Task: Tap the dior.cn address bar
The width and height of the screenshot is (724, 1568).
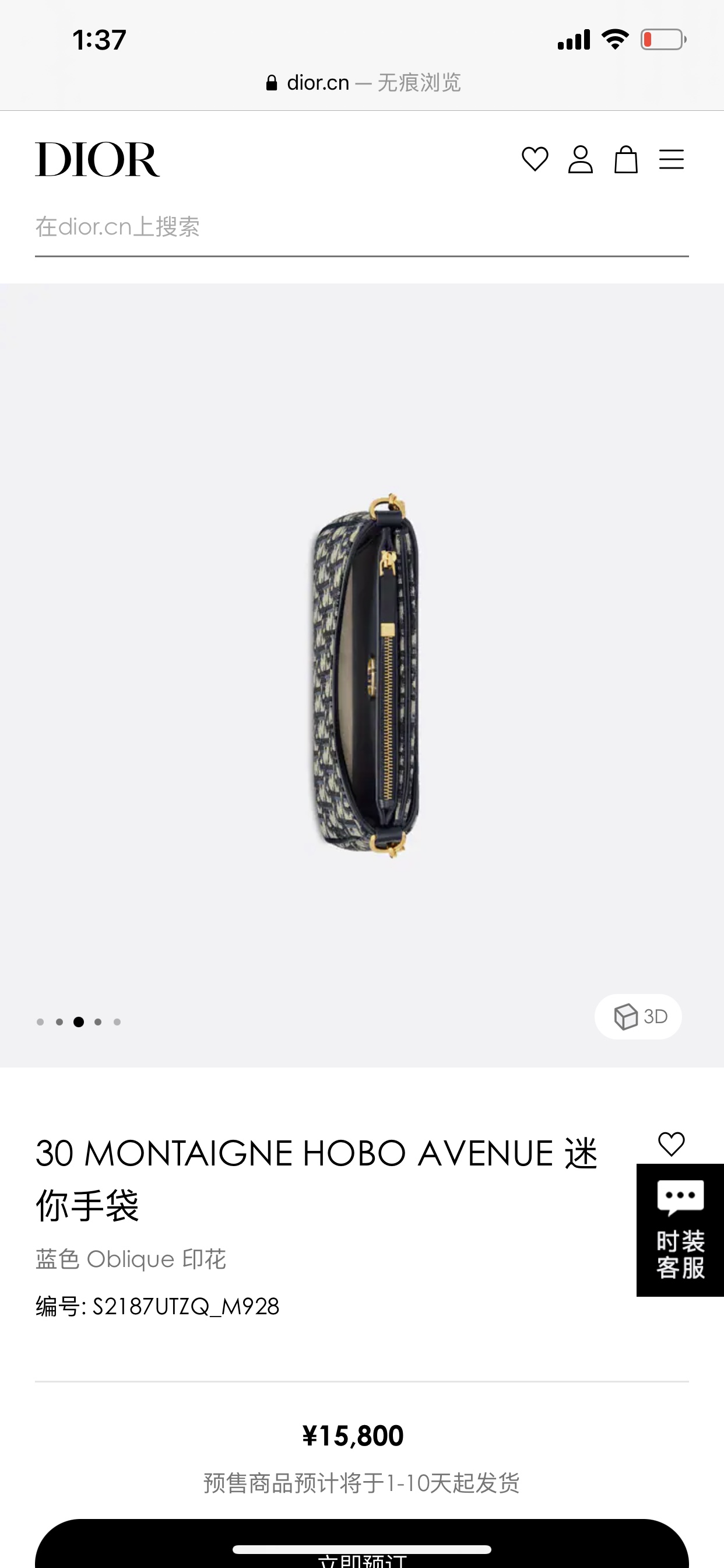Action: coord(363,82)
